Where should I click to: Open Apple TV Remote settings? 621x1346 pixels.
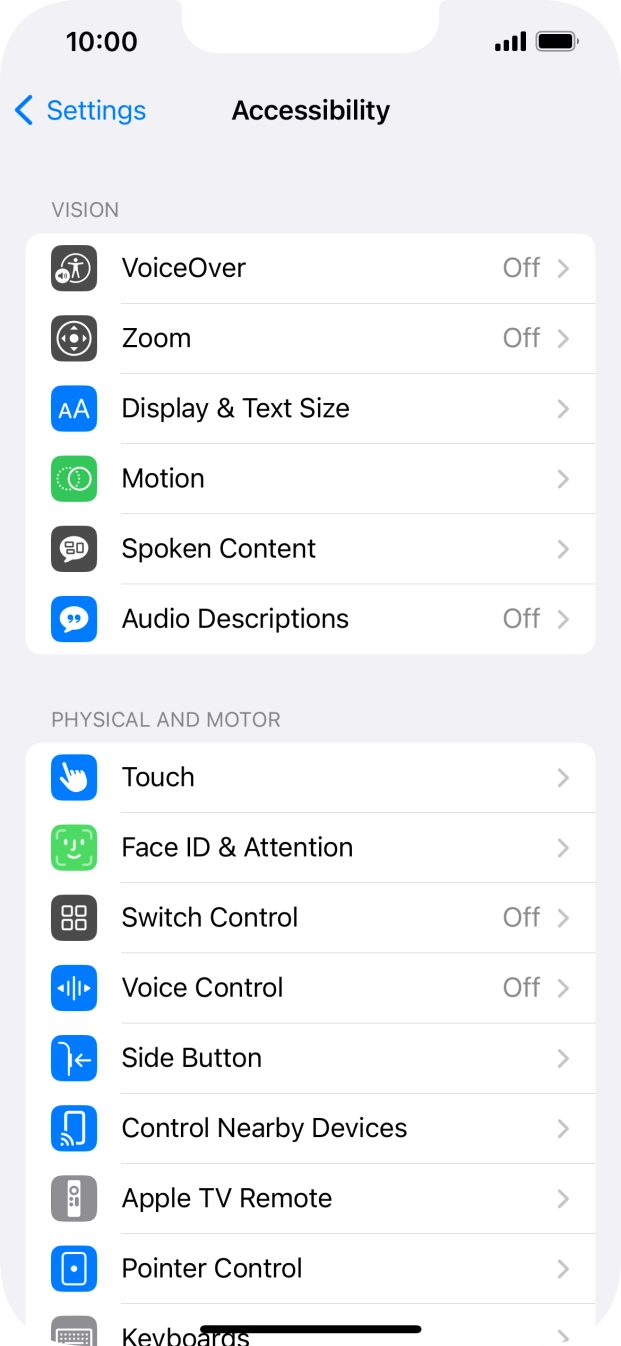(310, 1197)
